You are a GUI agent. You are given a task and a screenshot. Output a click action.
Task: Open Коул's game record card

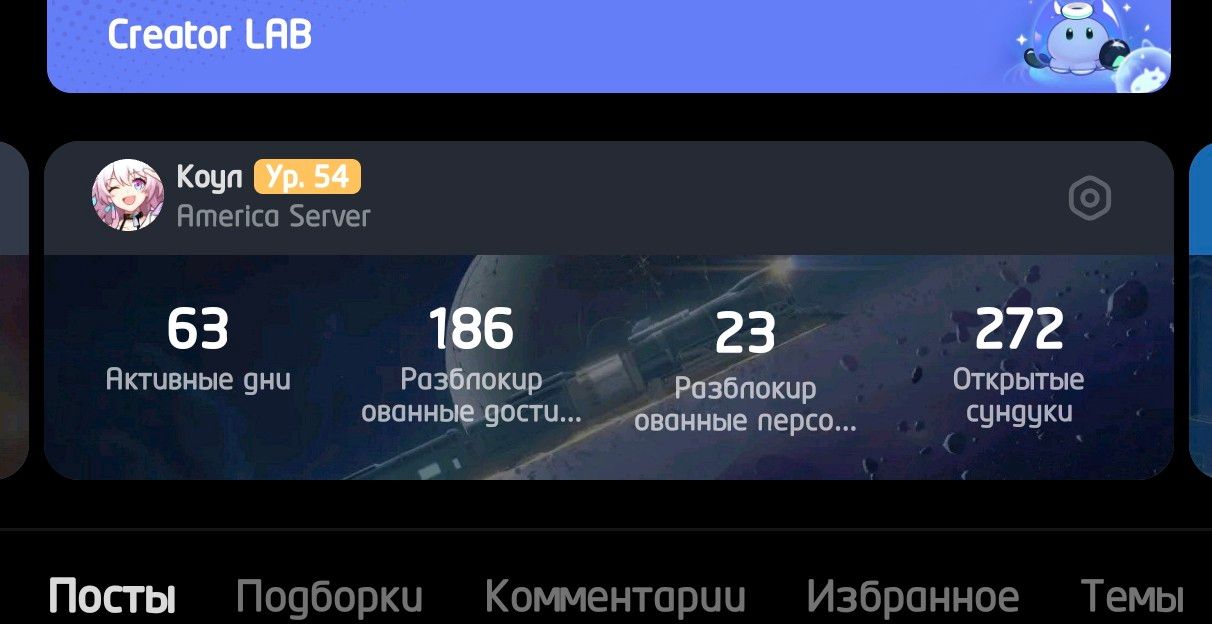(x=608, y=365)
